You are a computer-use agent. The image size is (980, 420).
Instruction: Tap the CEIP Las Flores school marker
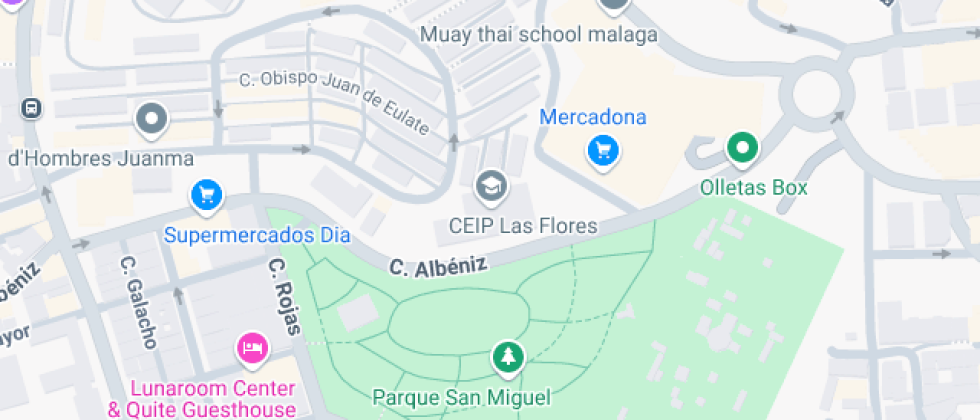tap(491, 186)
